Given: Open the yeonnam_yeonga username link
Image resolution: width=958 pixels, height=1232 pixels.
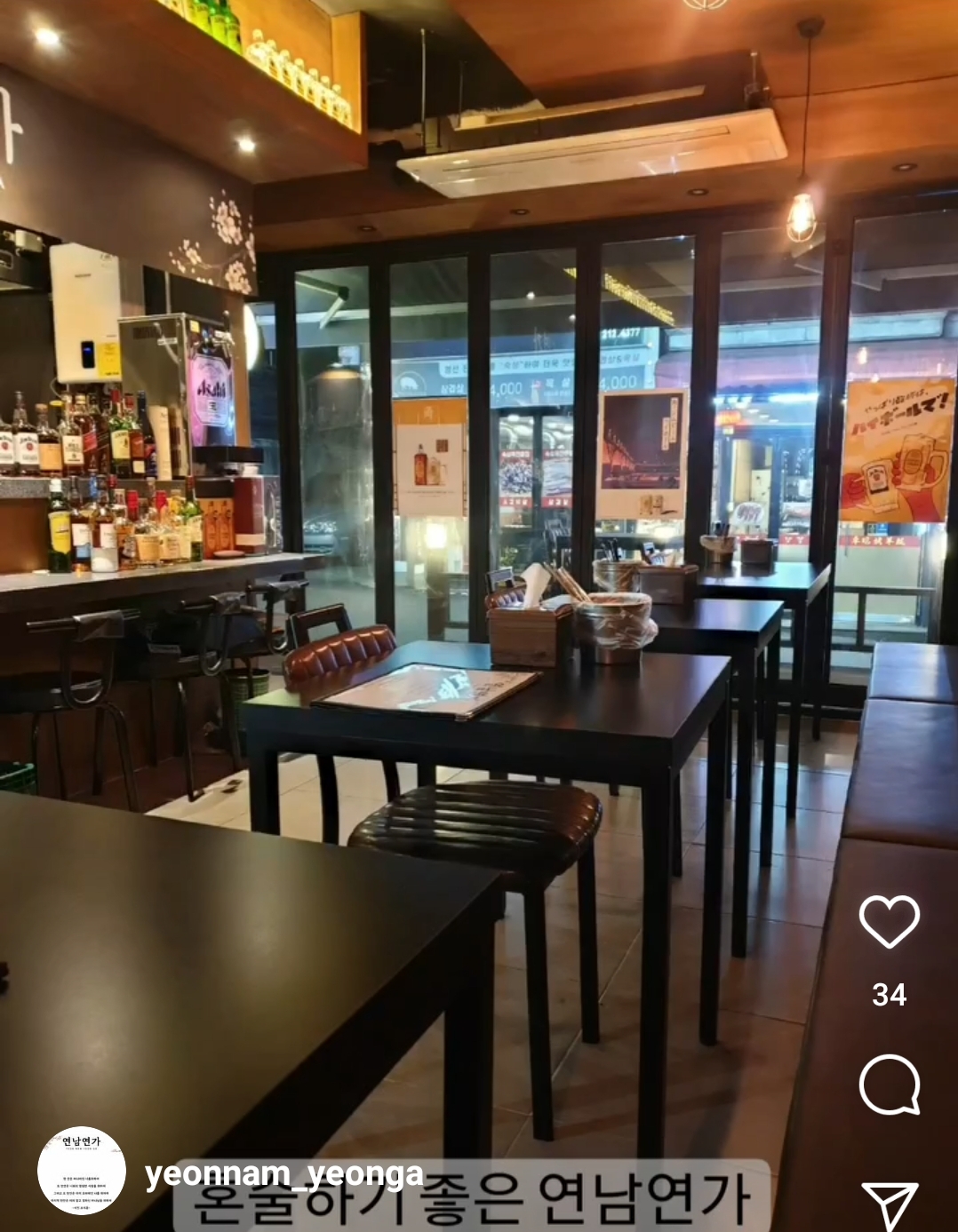Looking at the screenshot, I should point(284,1175).
